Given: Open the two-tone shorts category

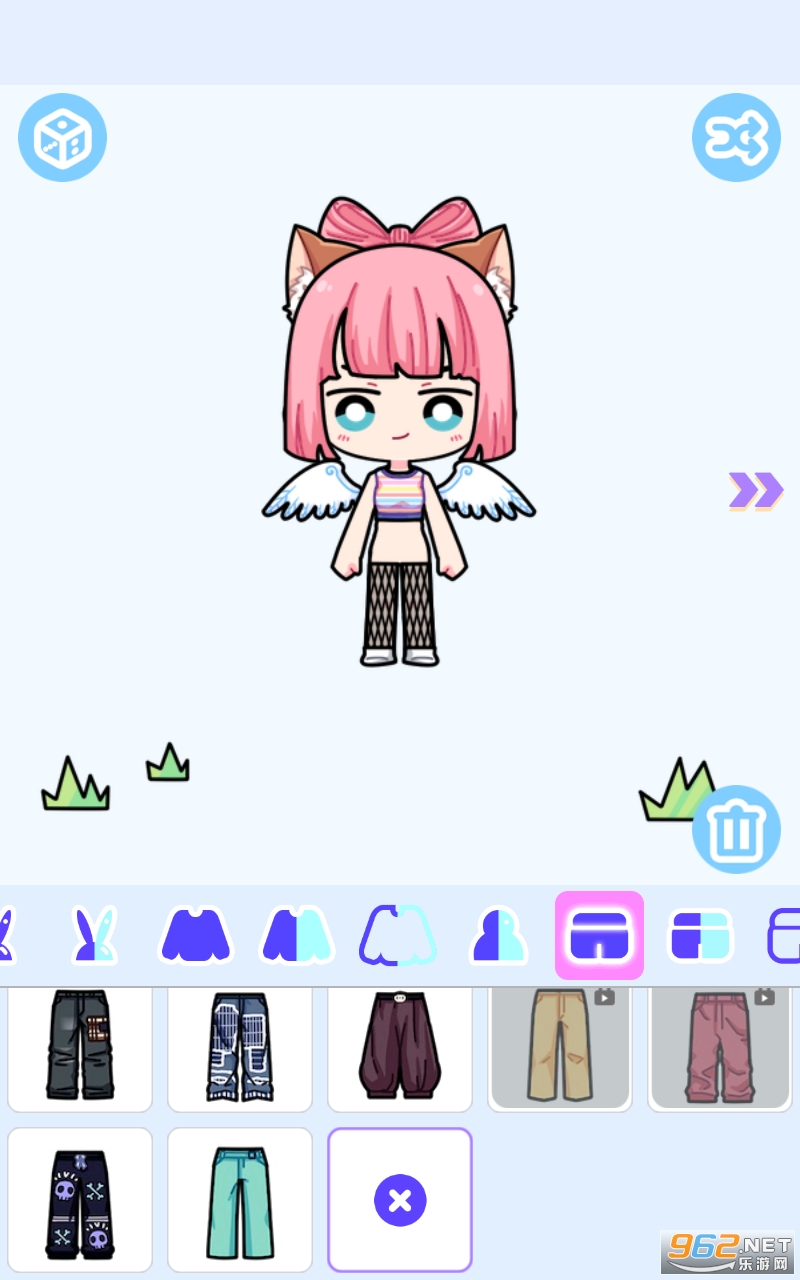Looking at the screenshot, I should click(x=700, y=936).
